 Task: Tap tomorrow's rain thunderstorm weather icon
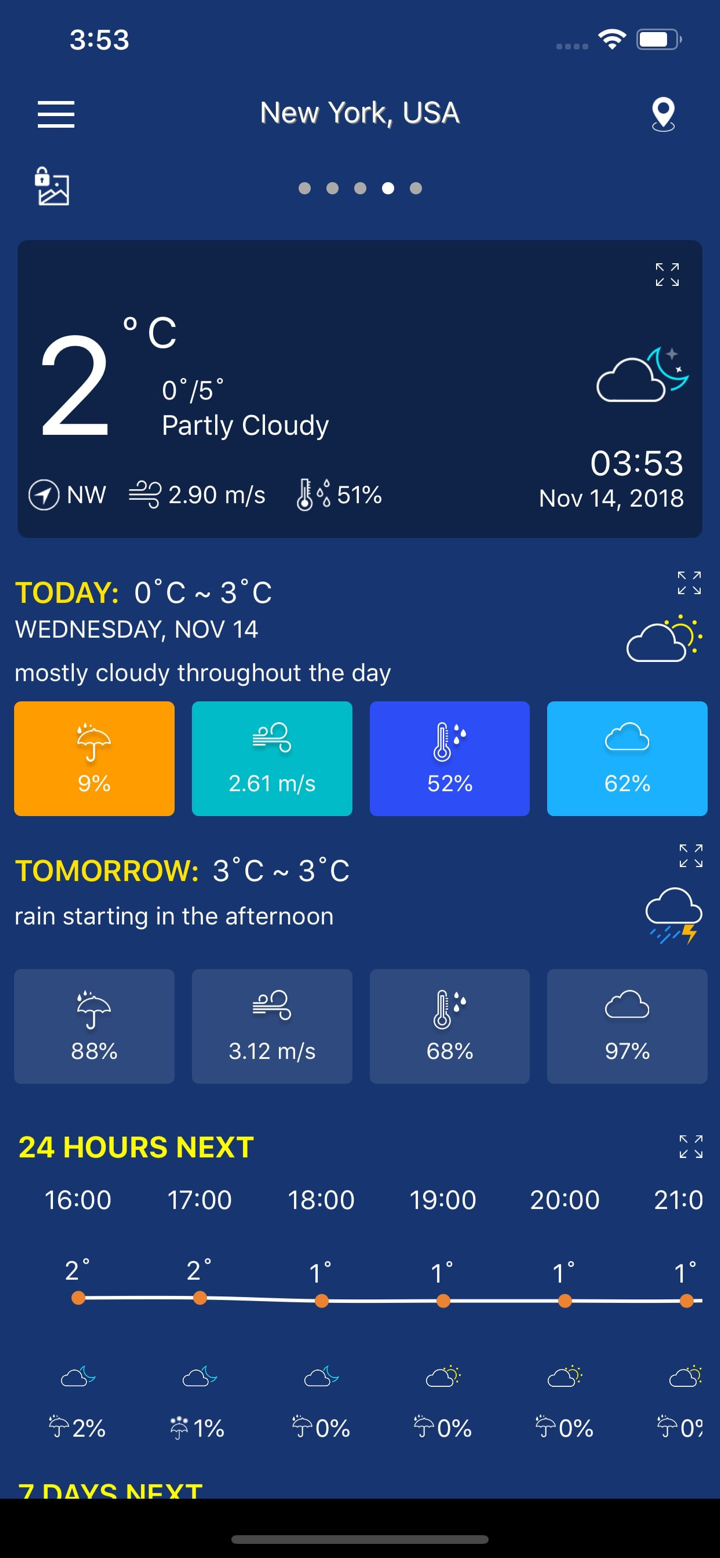coord(672,911)
